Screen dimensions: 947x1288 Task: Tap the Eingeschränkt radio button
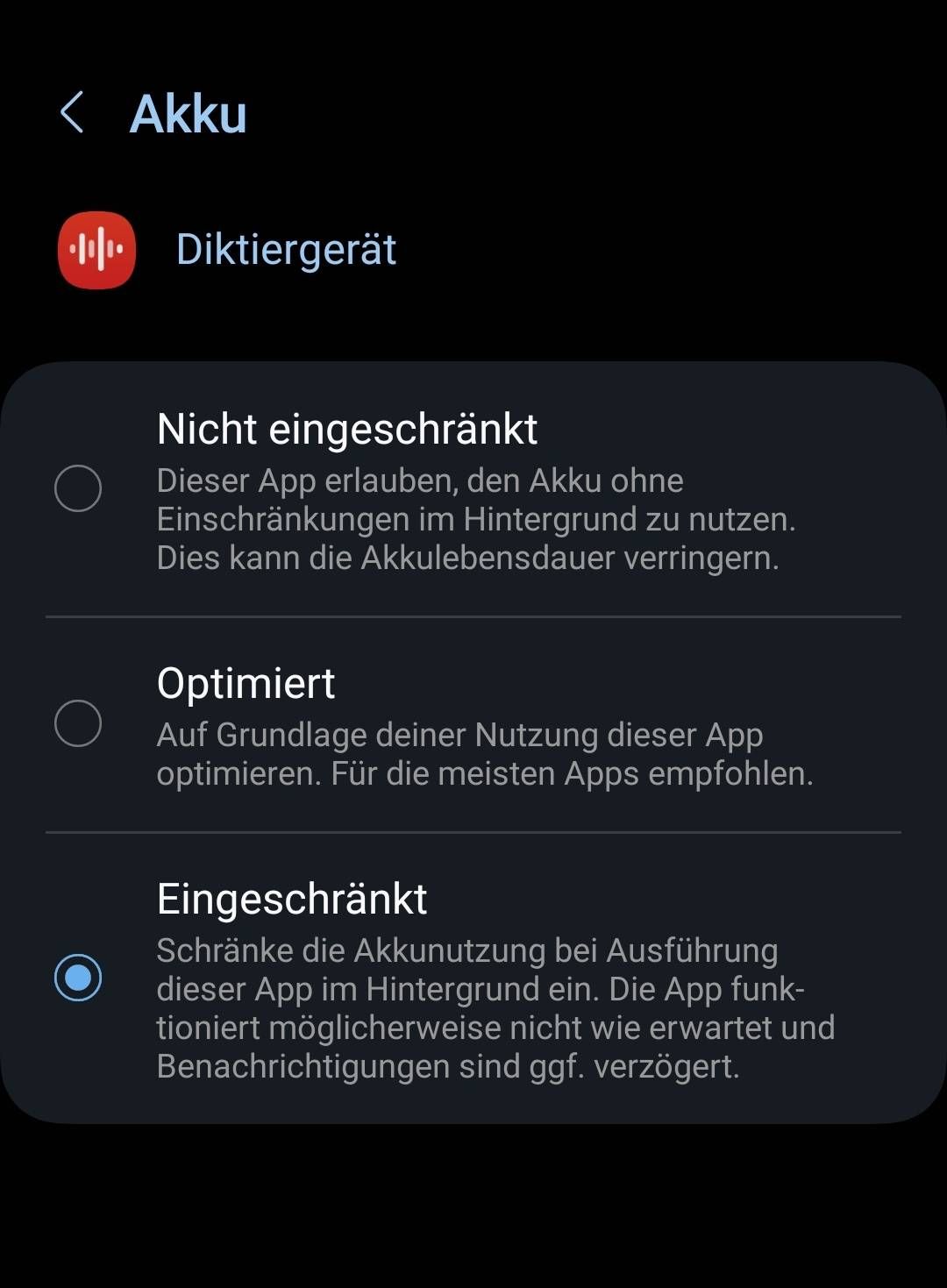[x=78, y=977]
